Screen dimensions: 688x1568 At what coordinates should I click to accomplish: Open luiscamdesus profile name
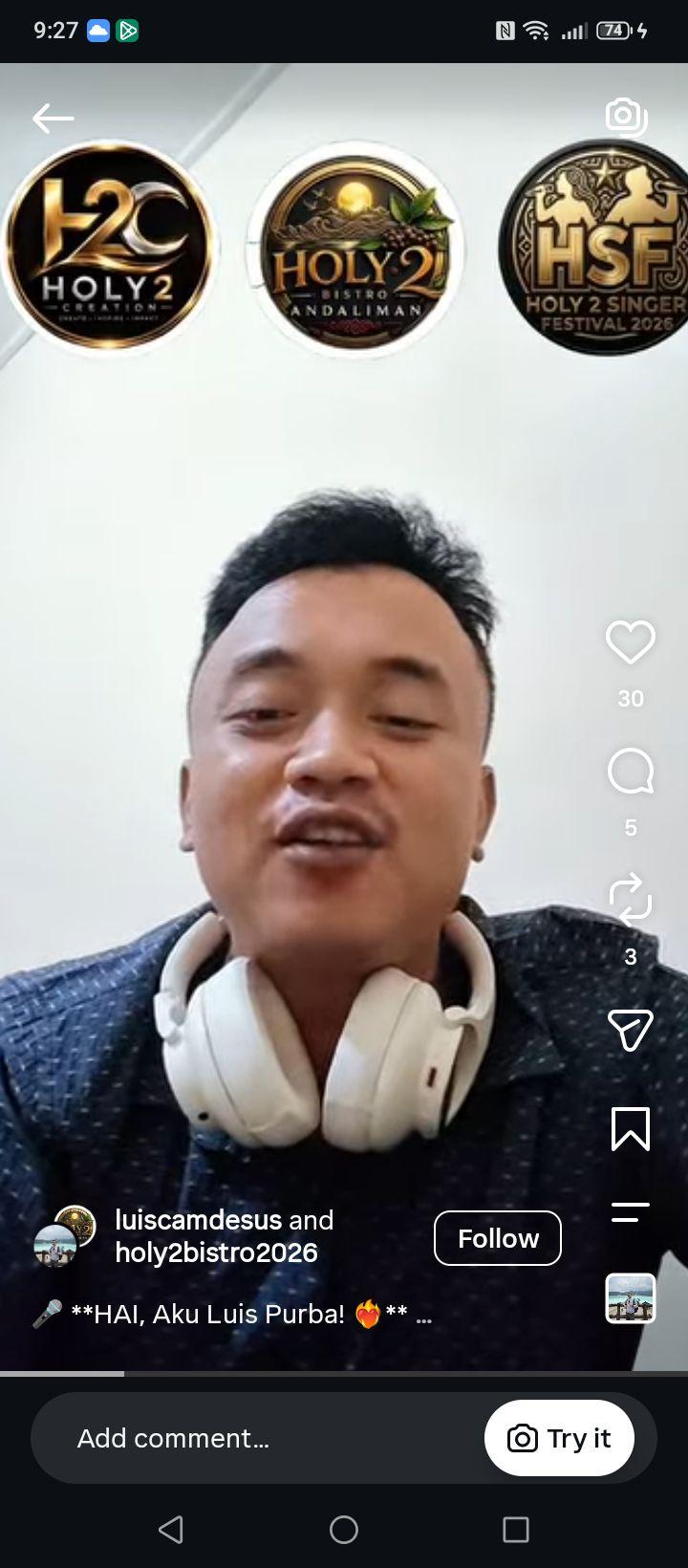[199, 1220]
